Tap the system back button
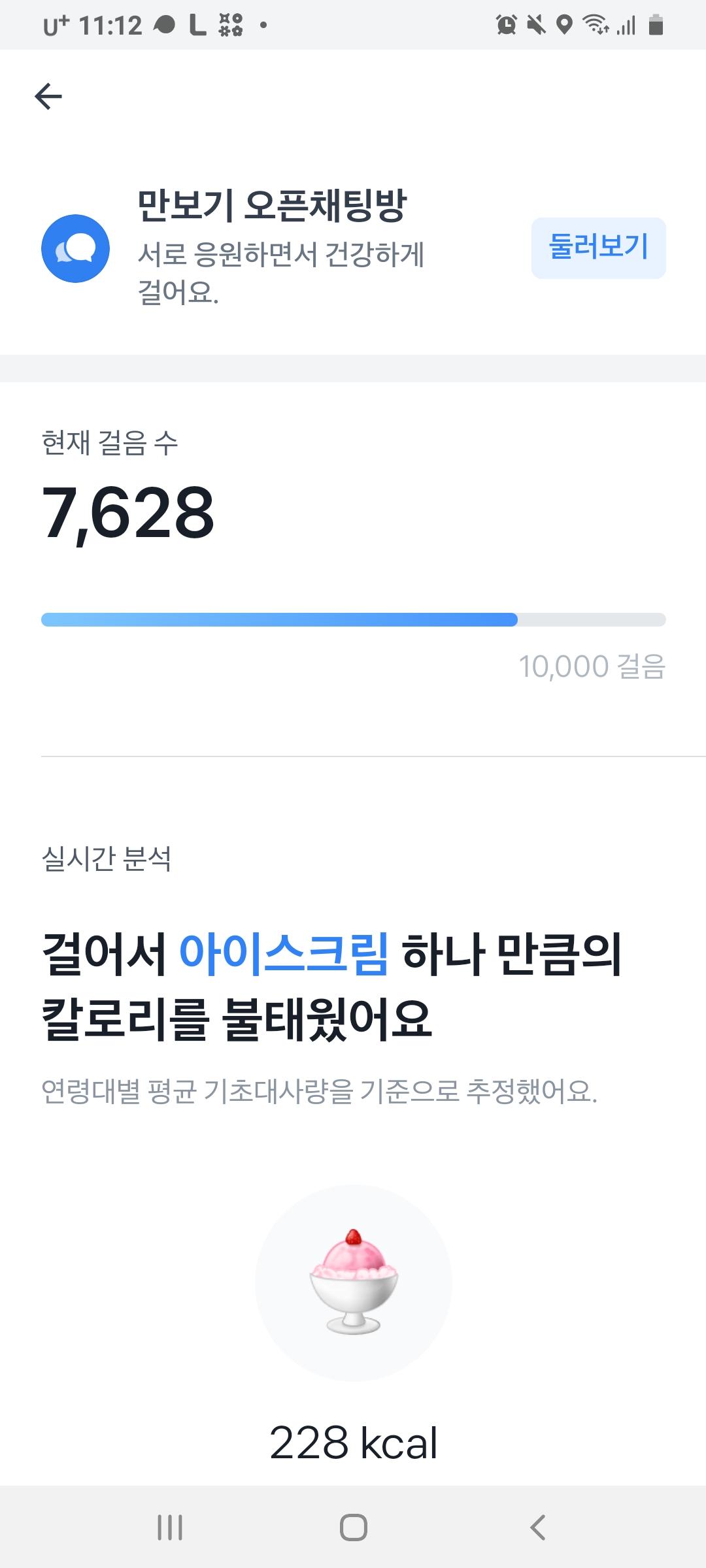 (x=537, y=1527)
